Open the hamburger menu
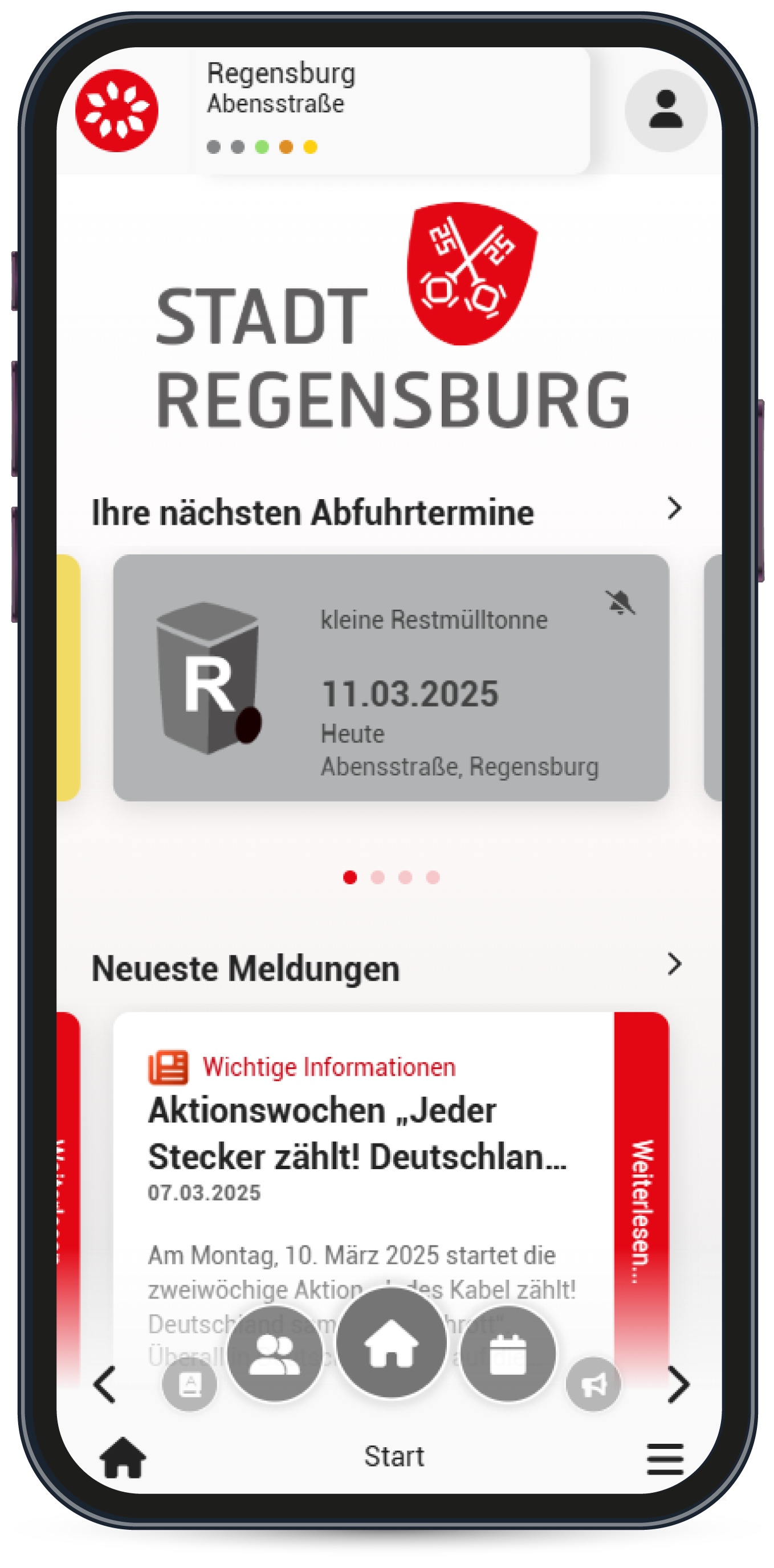Image resolution: width=774 pixels, height=1568 pixels. click(x=665, y=1459)
